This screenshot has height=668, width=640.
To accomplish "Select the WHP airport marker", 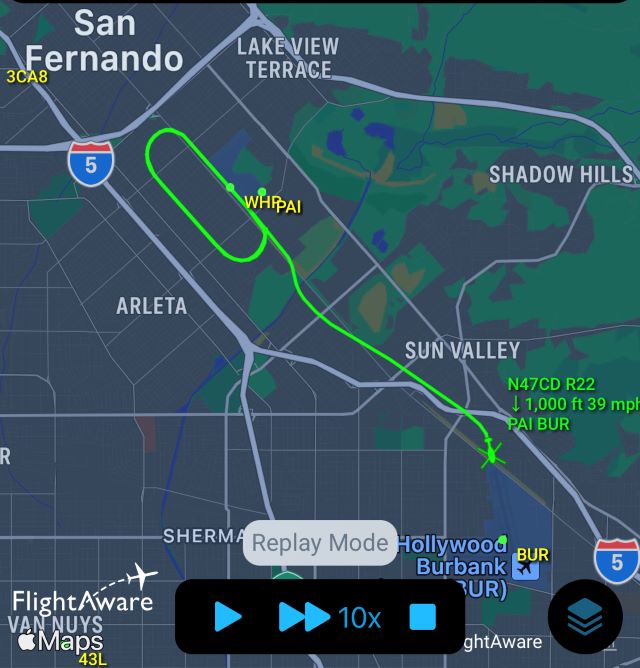I will [x=231, y=187].
